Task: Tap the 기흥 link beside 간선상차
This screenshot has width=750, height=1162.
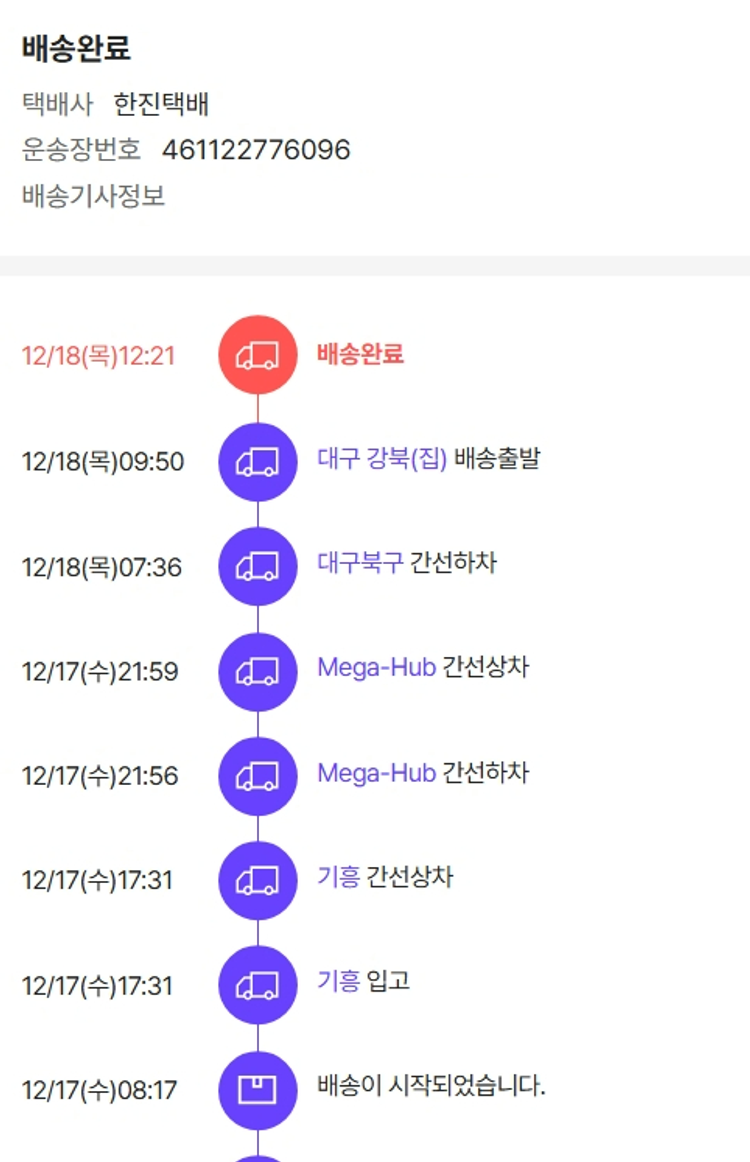Action: pyautogui.click(x=338, y=878)
